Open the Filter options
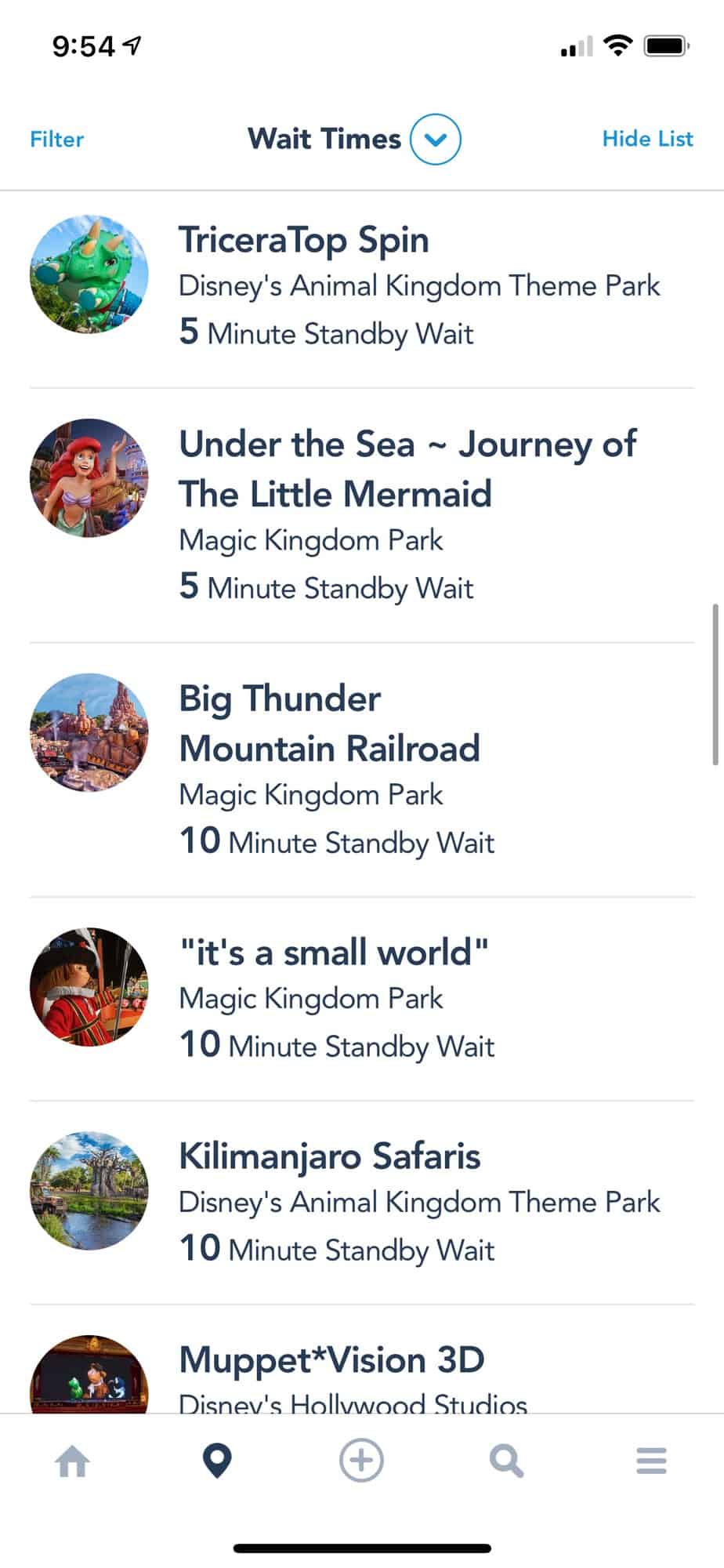Image resolution: width=724 pixels, height=1568 pixels. 56,139
